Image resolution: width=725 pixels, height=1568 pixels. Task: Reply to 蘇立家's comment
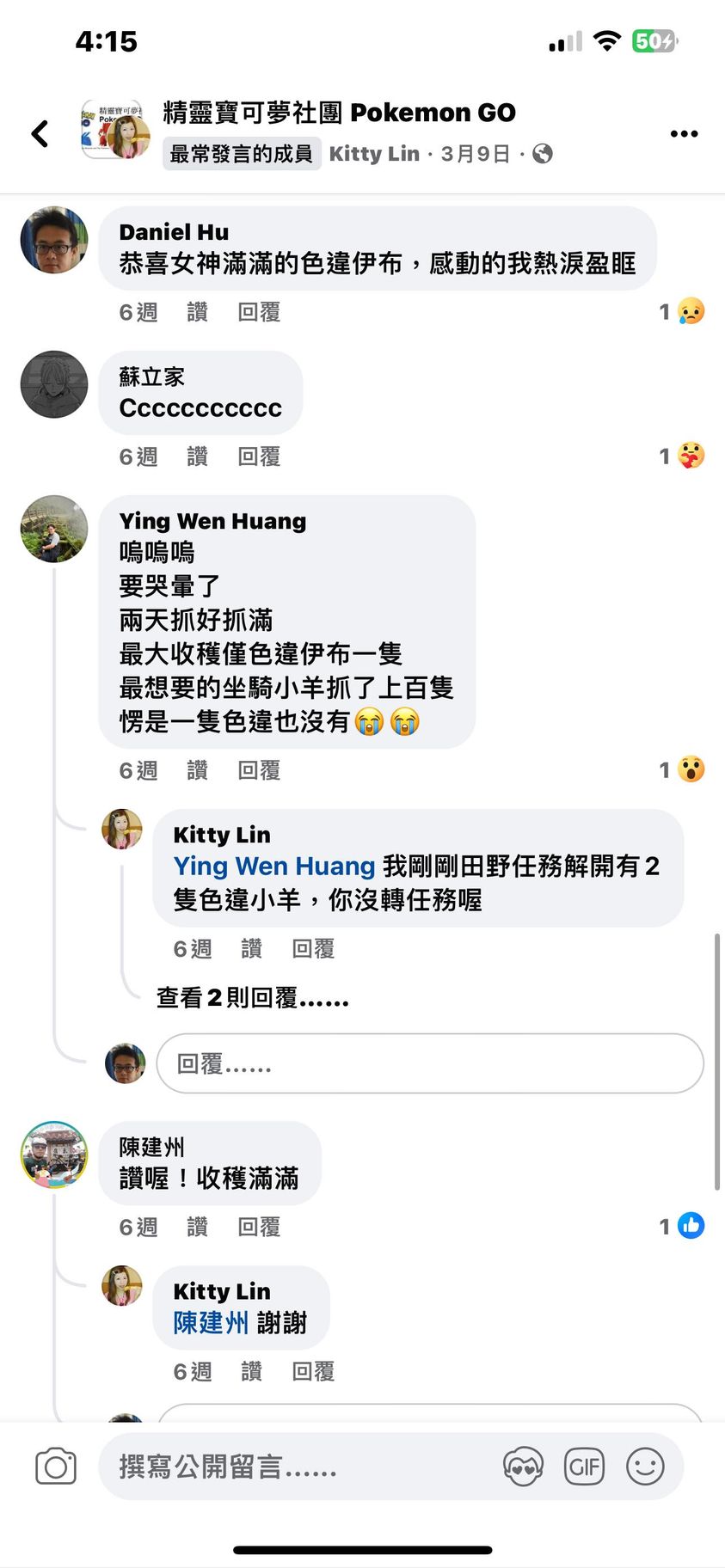259,456
